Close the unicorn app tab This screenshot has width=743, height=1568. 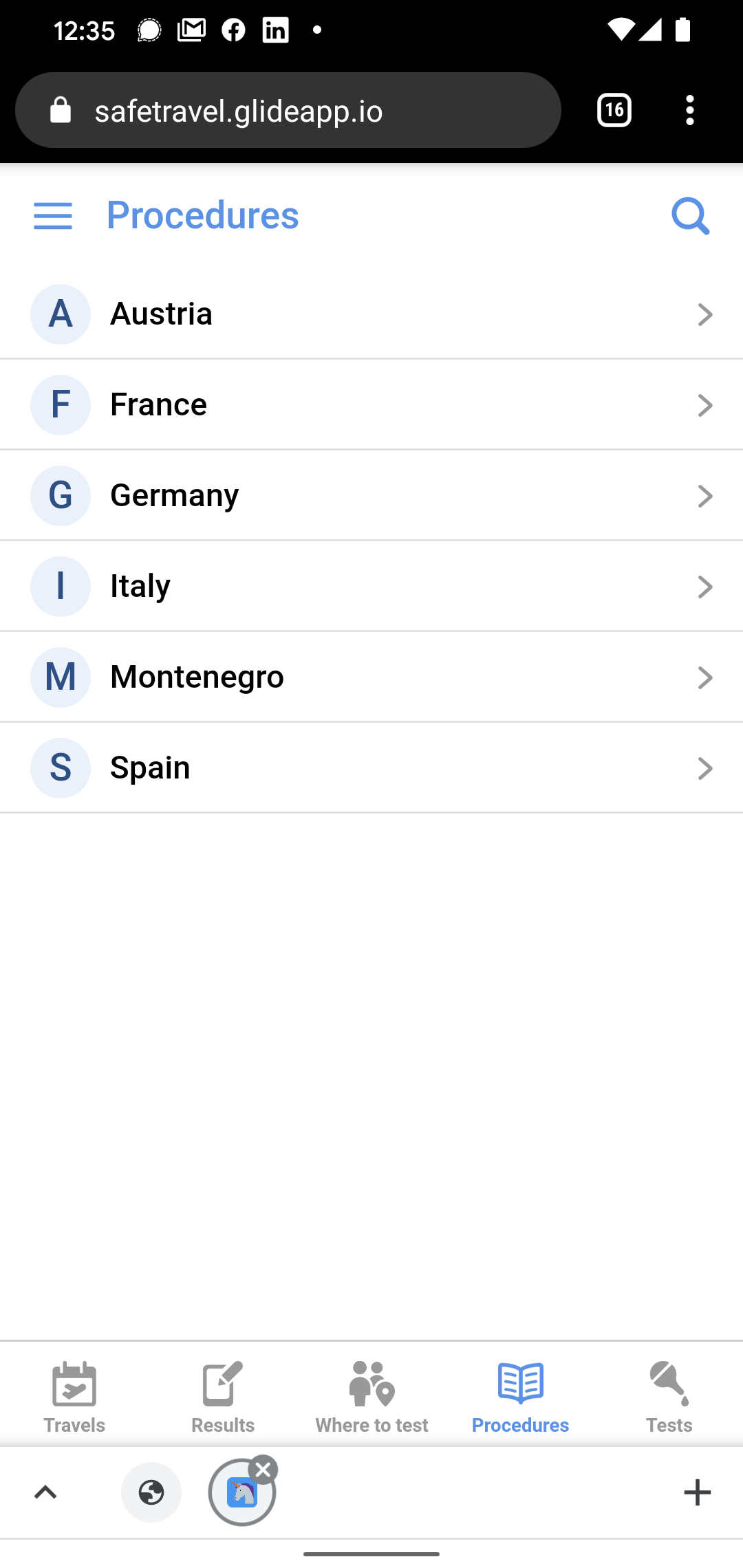coord(263,1470)
